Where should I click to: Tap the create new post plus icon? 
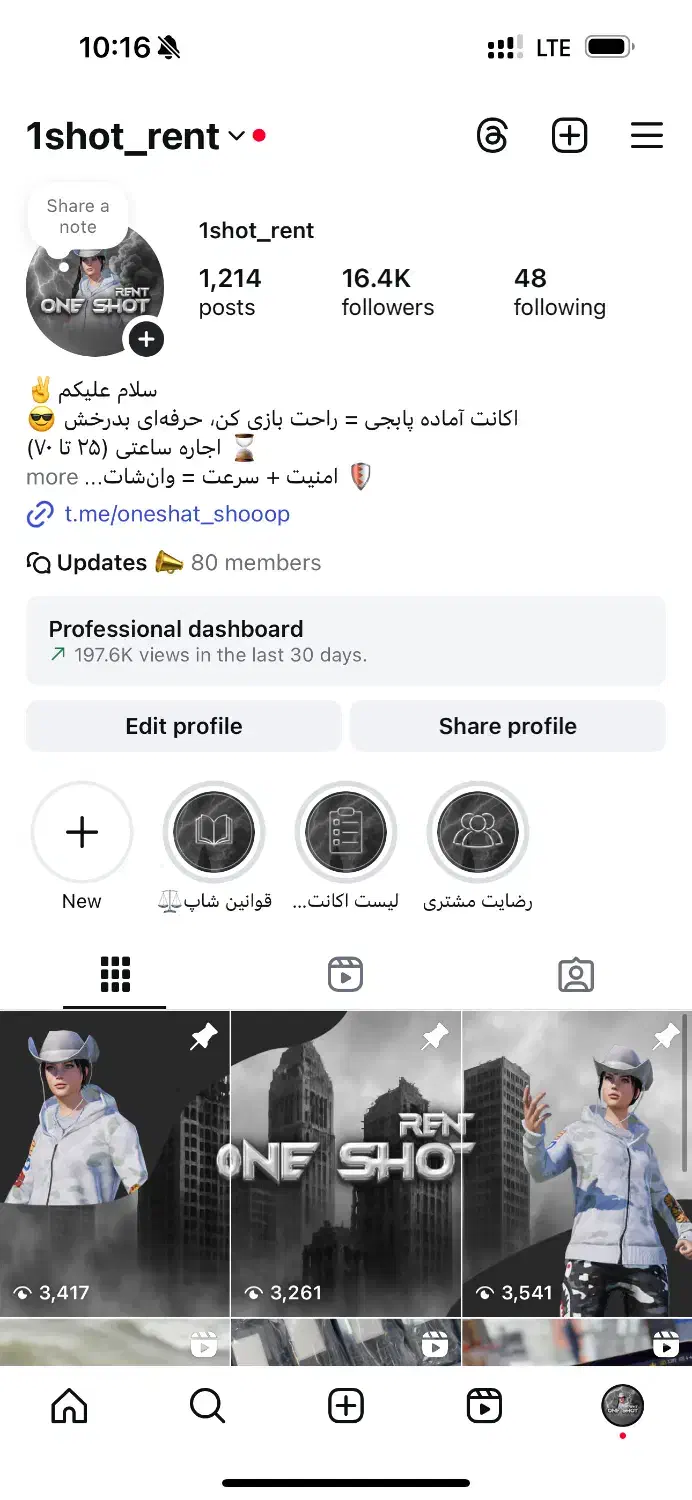569,136
